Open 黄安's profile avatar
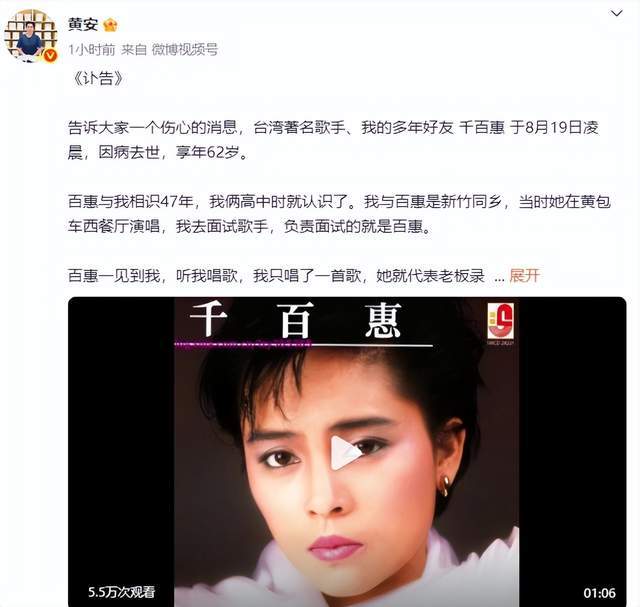The image size is (640, 607). click(x=30, y=35)
